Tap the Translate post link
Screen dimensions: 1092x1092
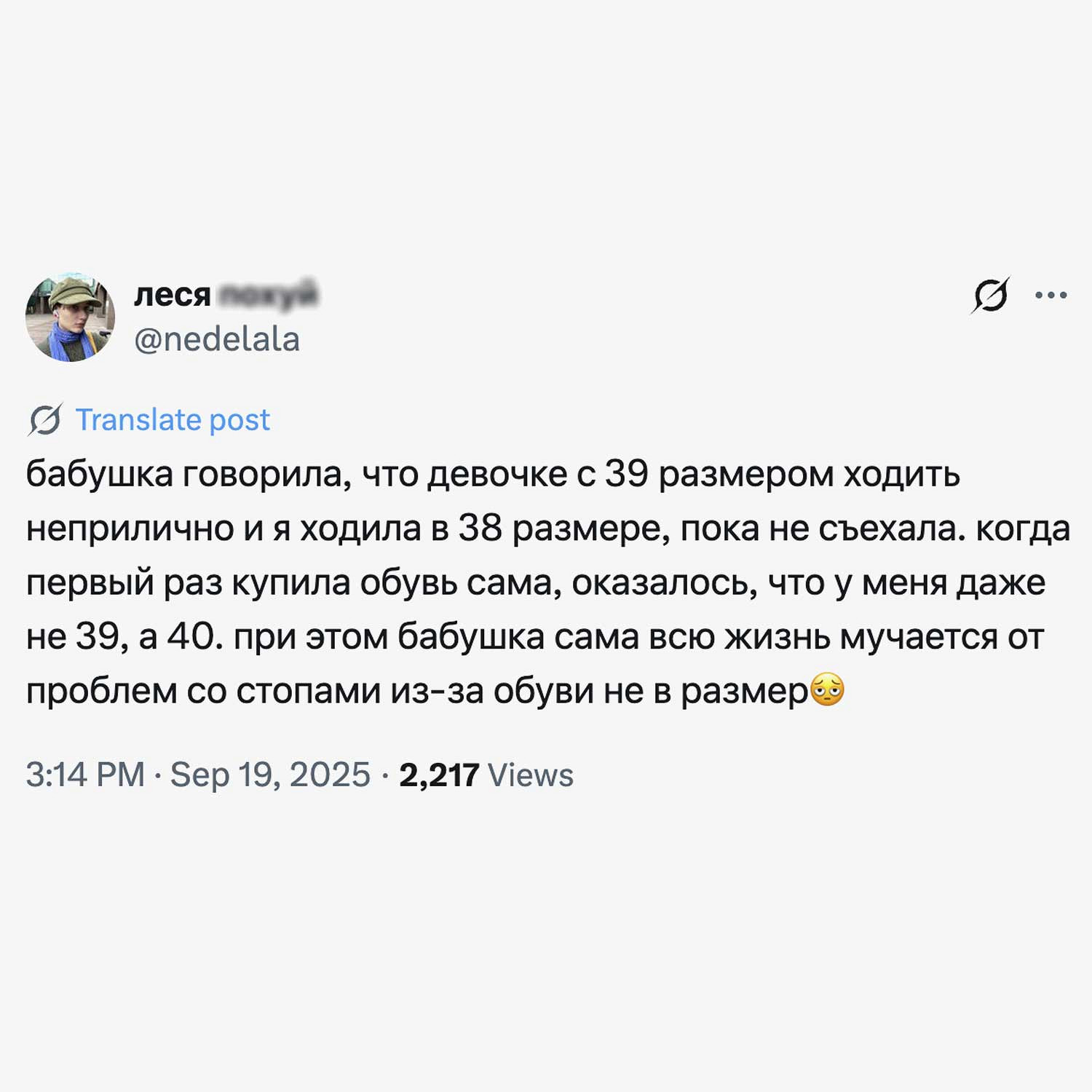[x=172, y=420]
